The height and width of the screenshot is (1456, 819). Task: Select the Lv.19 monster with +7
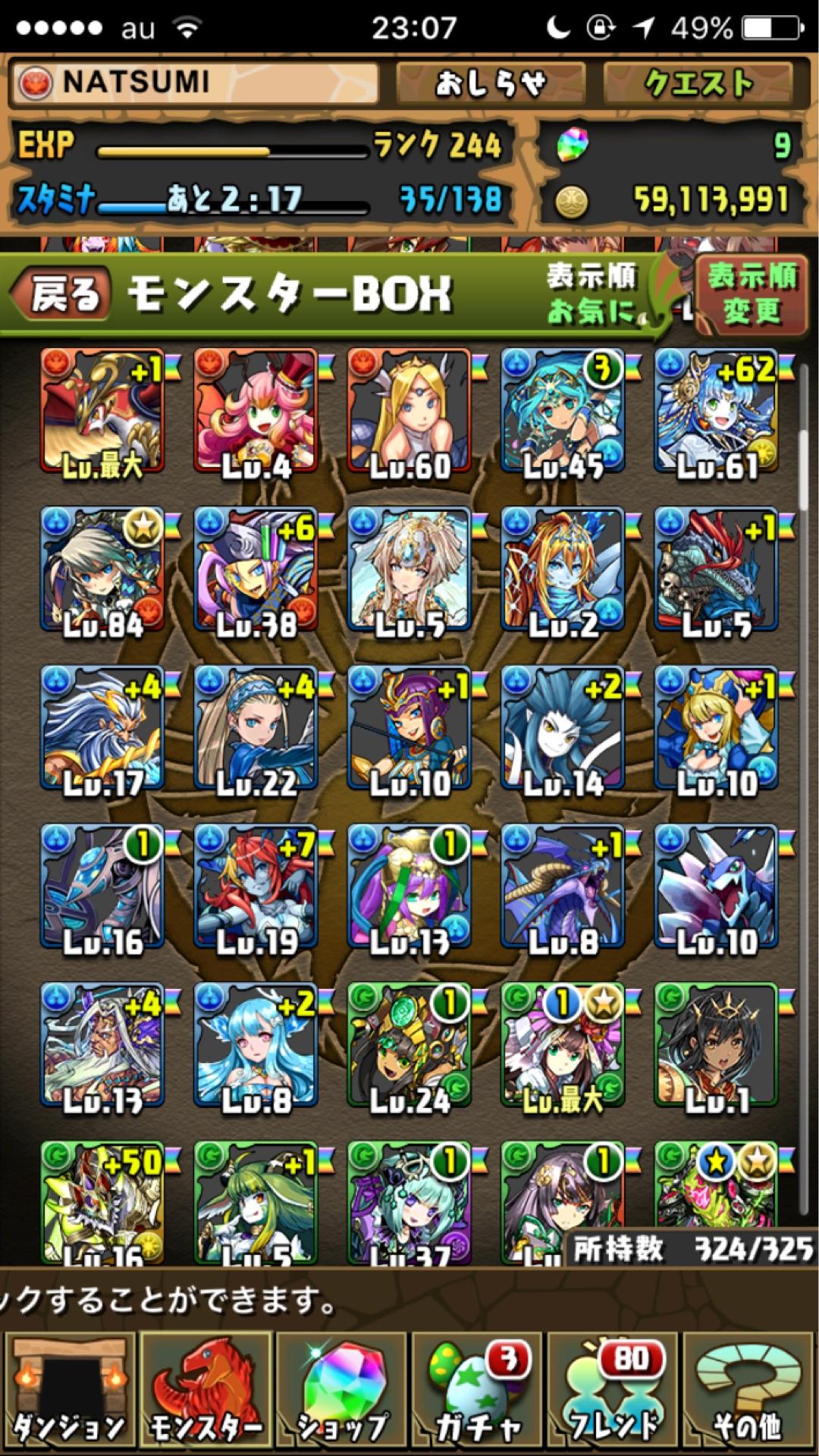click(256, 887)
